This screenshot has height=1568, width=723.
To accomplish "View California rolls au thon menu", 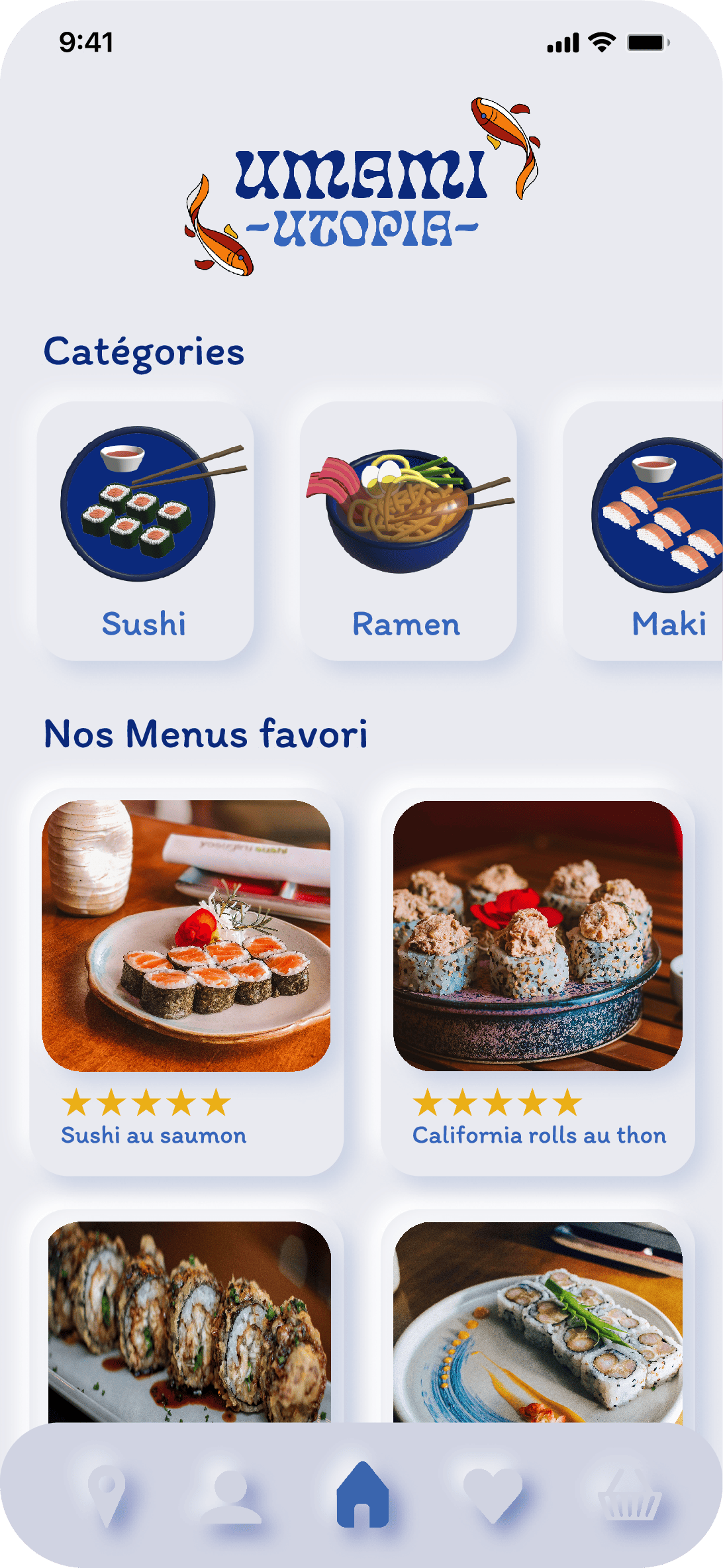I will (x=538, y=980).
